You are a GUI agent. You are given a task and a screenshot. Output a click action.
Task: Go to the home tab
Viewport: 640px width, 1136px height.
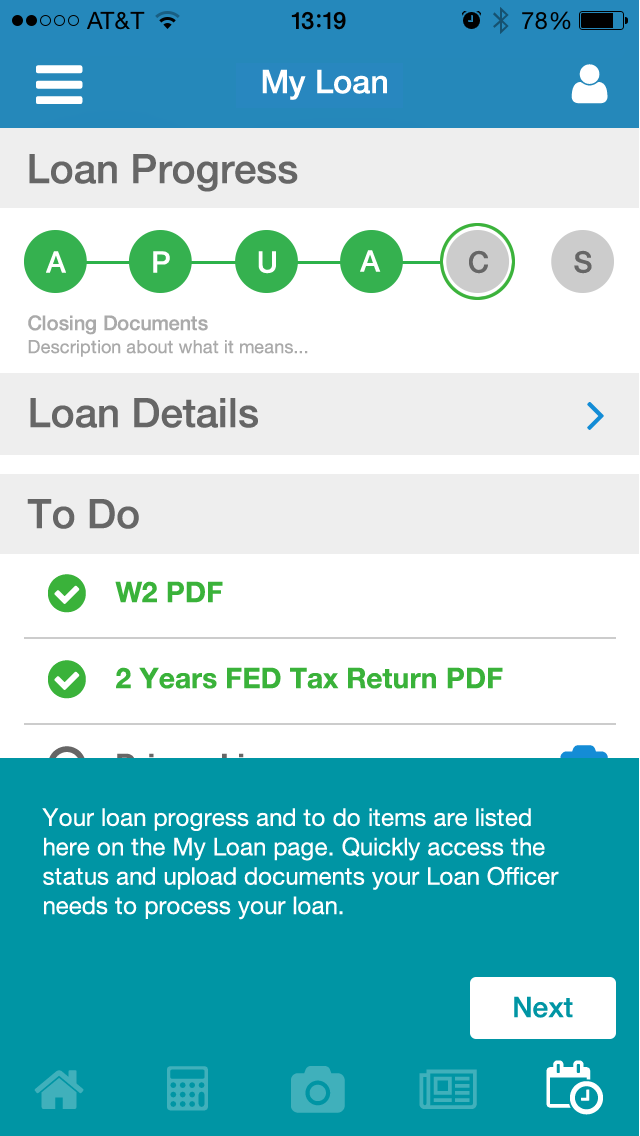[59, 1089]
